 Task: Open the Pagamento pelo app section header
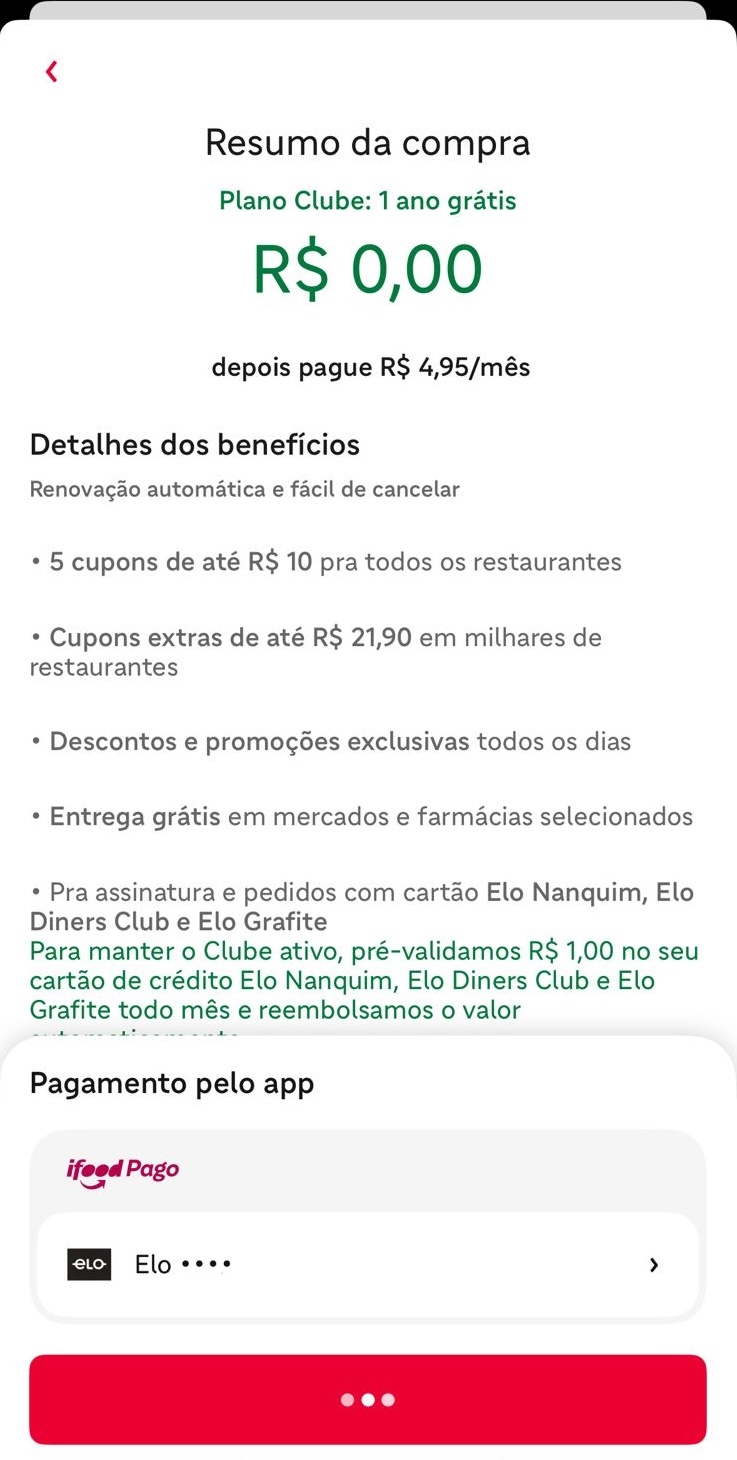[x=171, y=1082]
